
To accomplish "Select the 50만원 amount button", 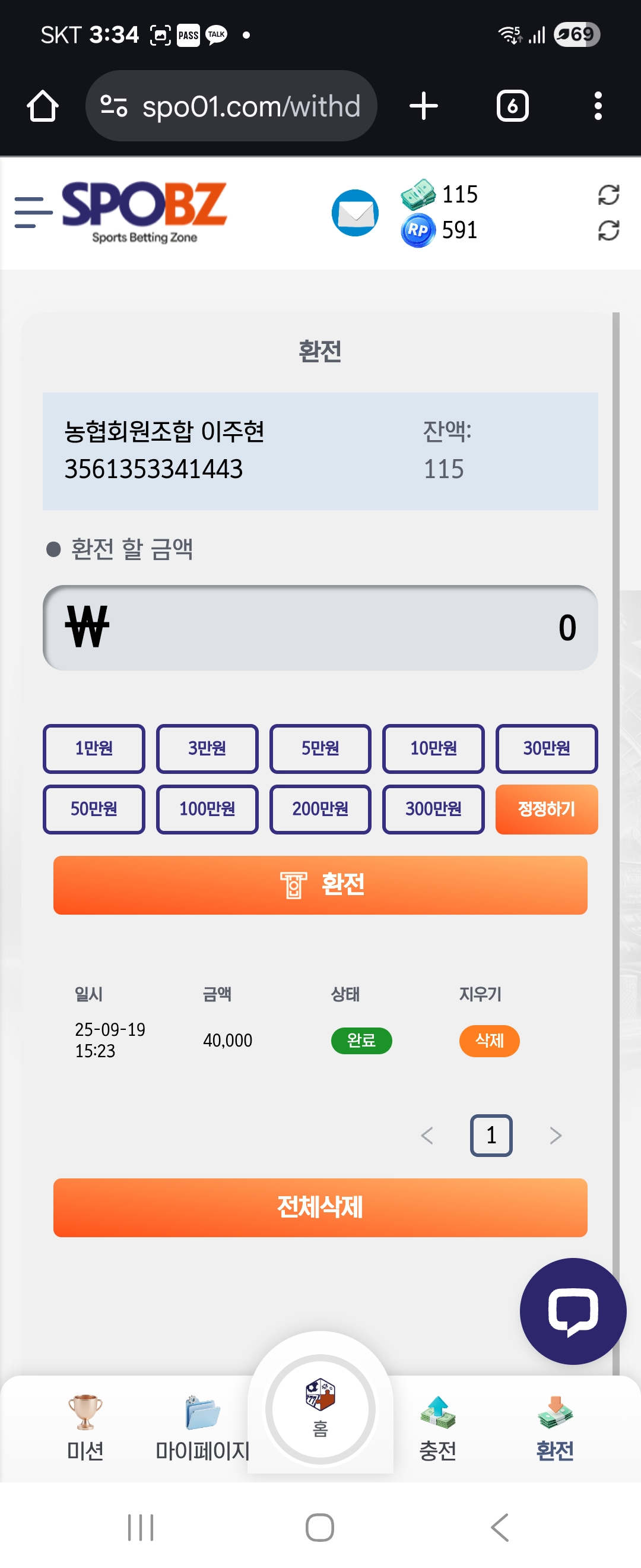I will [x=94, y=809].
